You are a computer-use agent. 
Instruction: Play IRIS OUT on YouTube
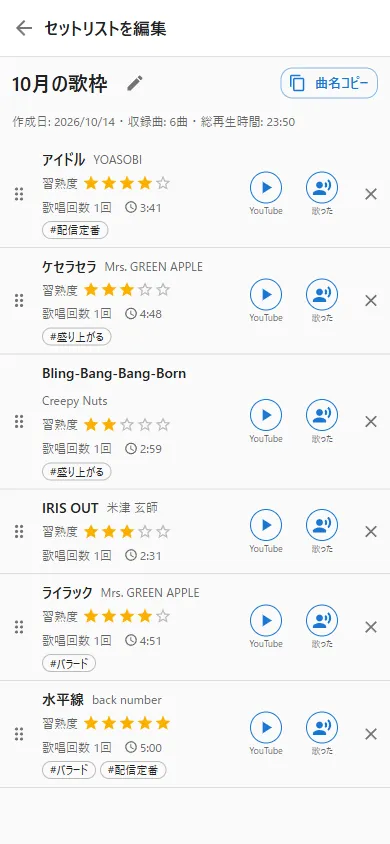pos(266,525)
